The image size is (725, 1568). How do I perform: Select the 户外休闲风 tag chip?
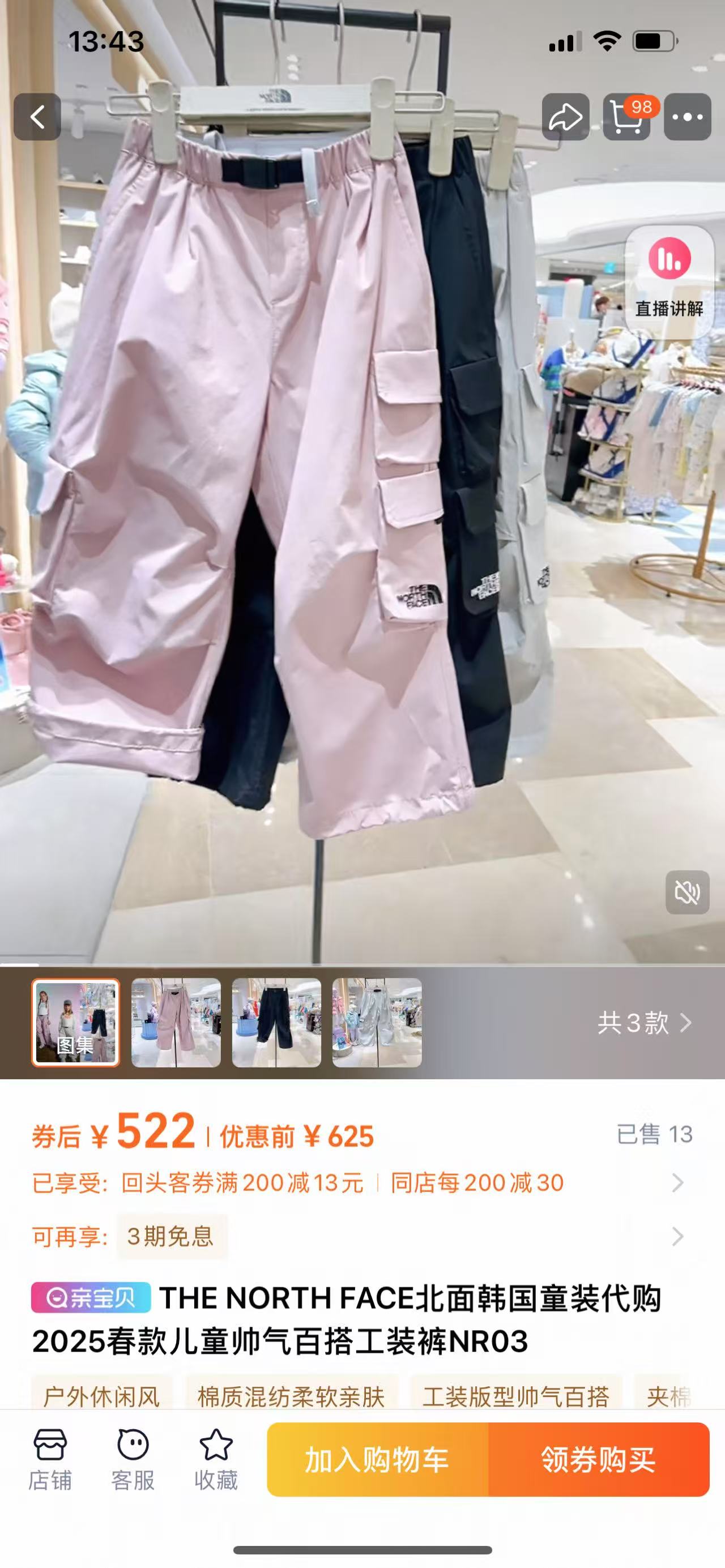coord(101,1396)
